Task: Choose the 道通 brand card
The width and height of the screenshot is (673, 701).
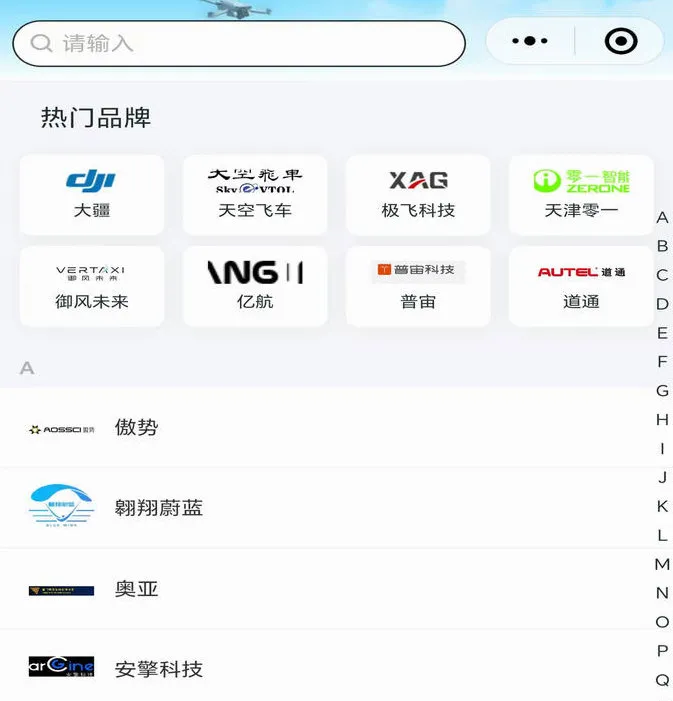Action: pos(581,286)
